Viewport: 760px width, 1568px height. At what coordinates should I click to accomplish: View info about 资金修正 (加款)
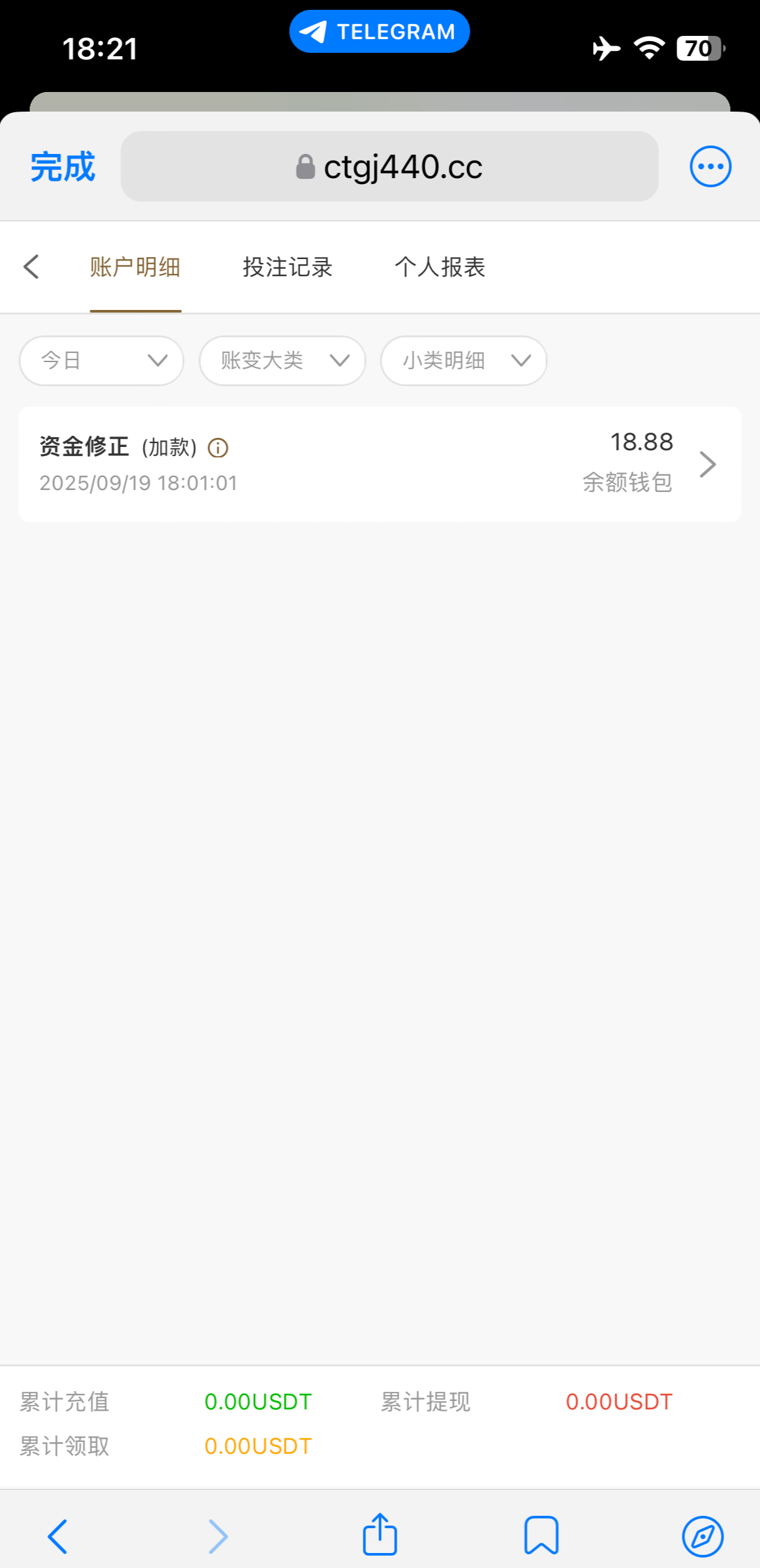[x=218, y=448]
